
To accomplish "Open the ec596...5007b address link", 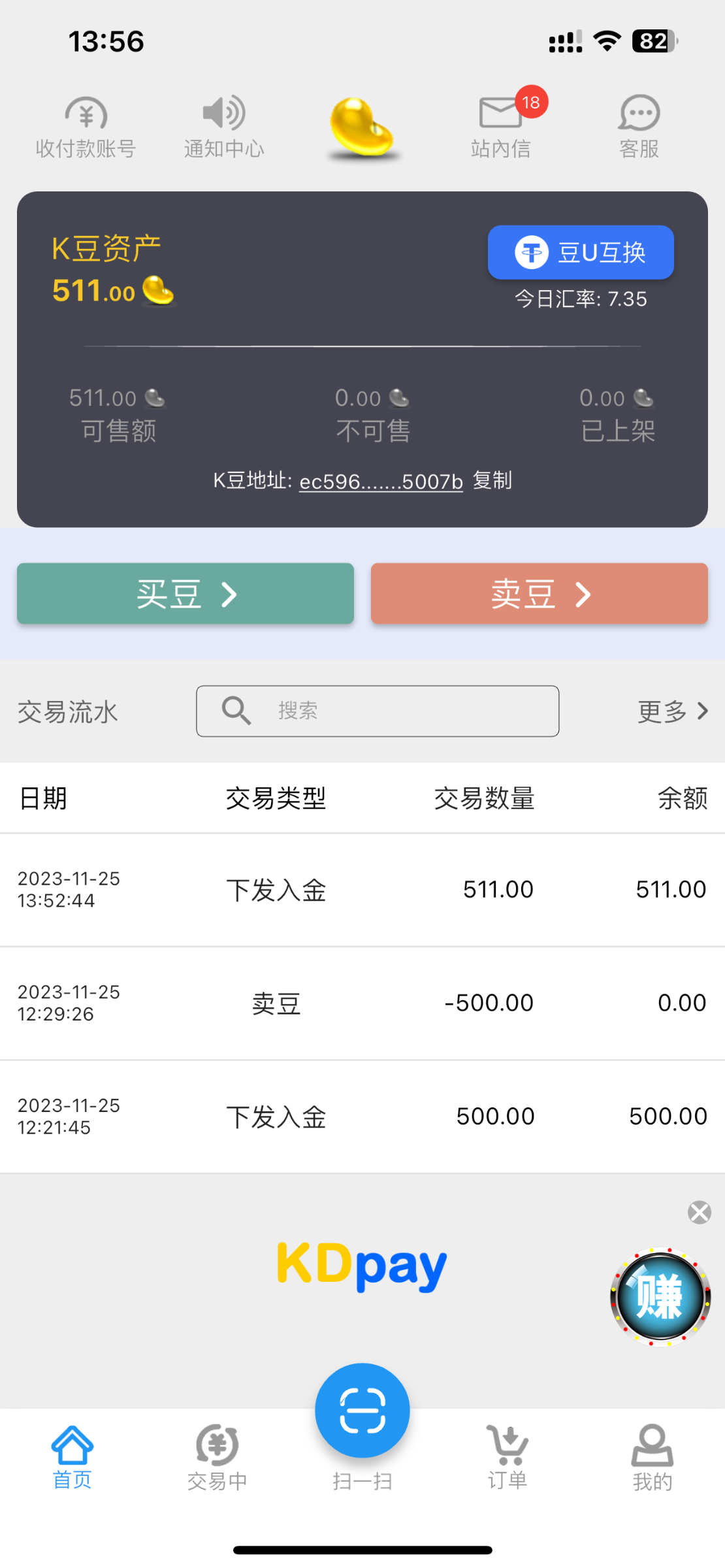I will 381,482.
